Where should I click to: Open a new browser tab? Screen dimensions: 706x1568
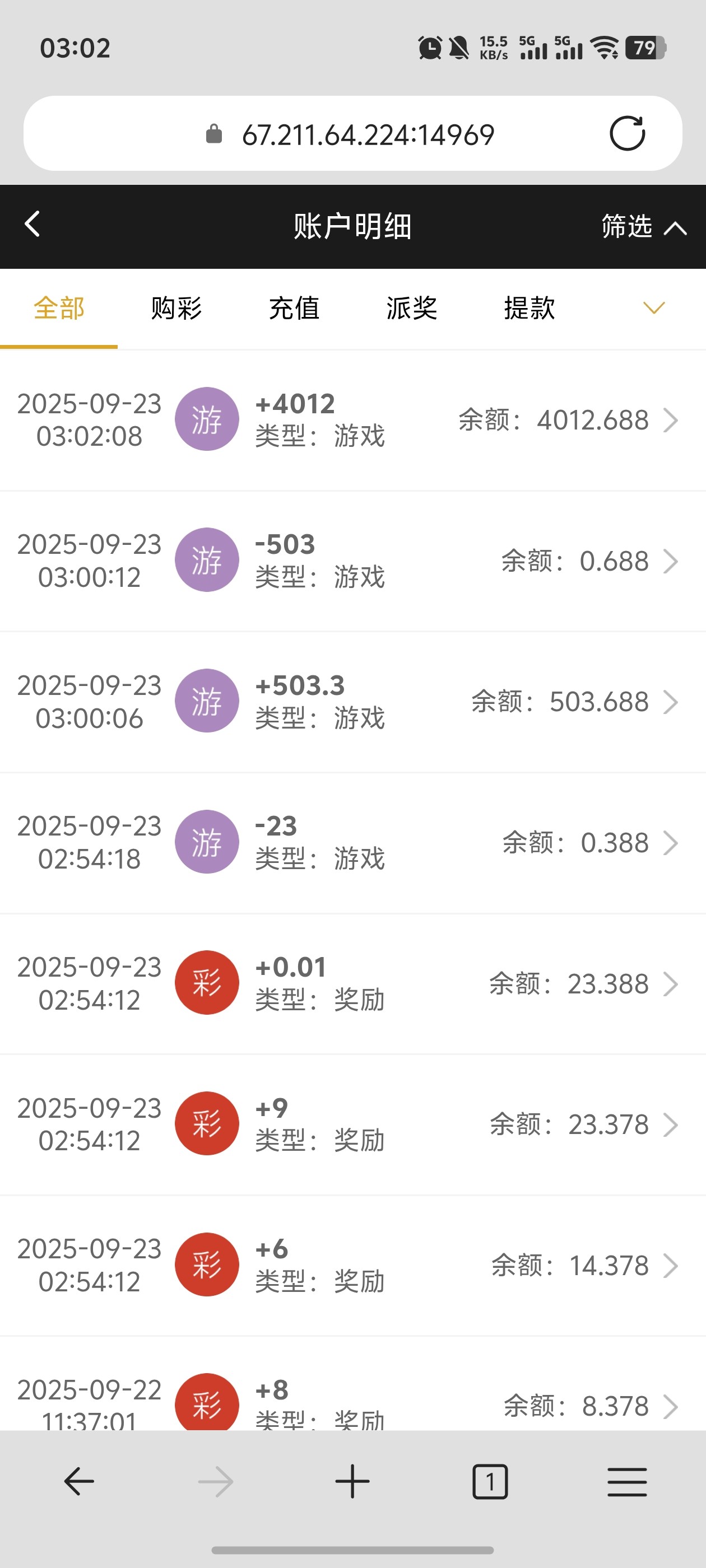[x=352, y=1481]
